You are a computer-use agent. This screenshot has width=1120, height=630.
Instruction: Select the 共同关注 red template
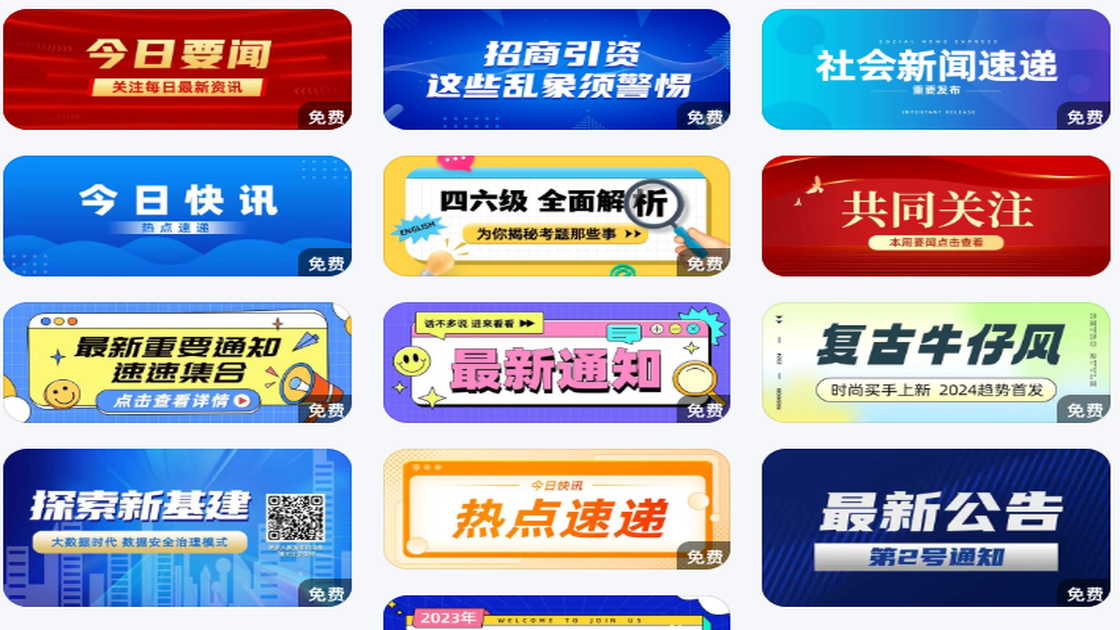coord(935,215)
